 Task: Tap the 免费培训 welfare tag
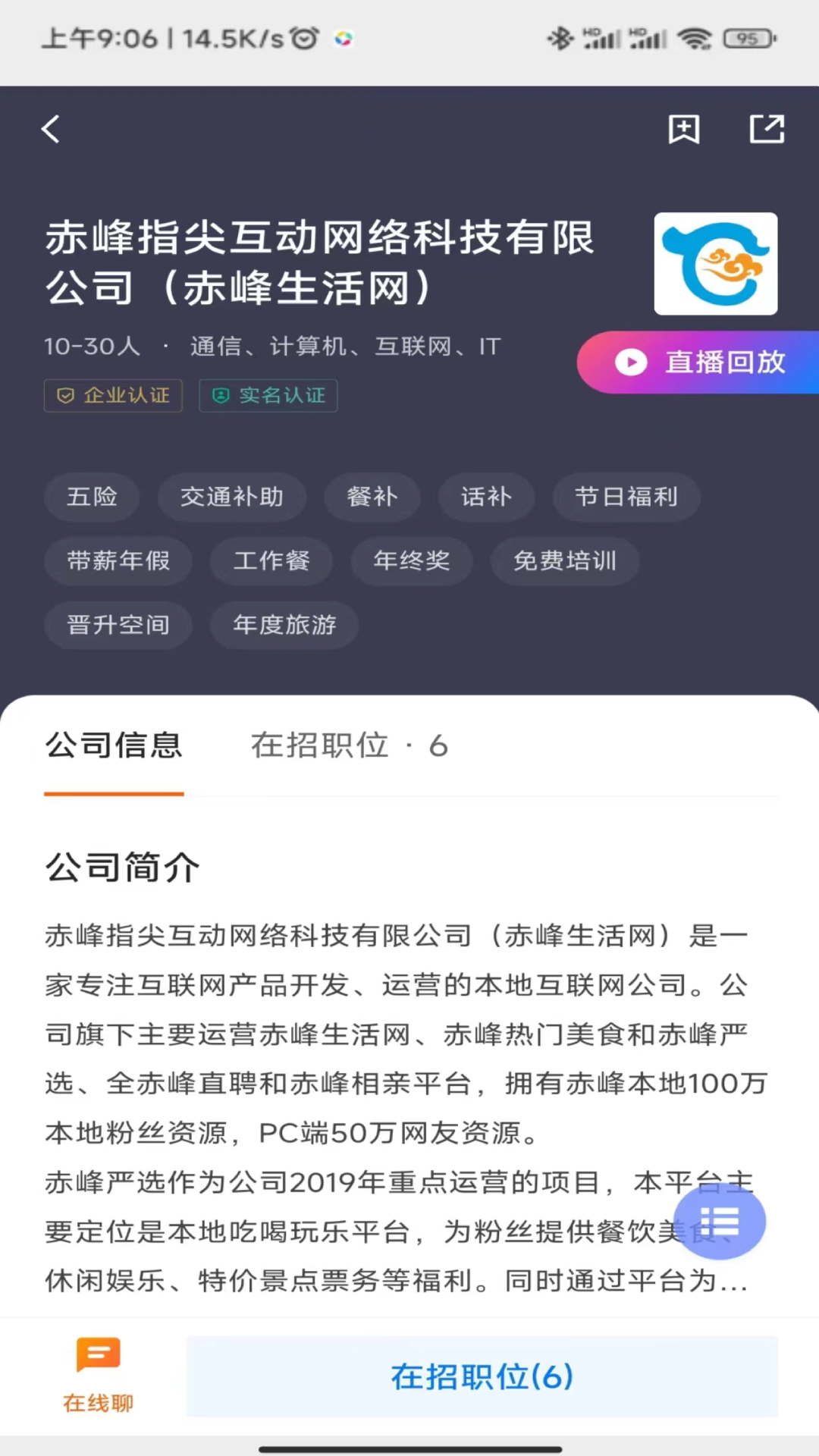[x=565, y=561]
